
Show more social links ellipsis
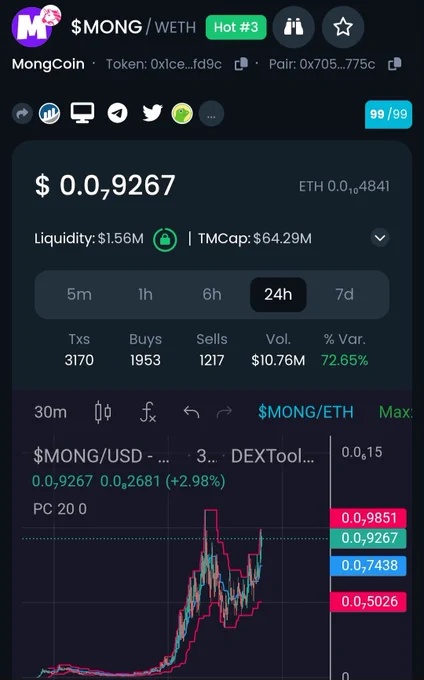pos(211,114)
